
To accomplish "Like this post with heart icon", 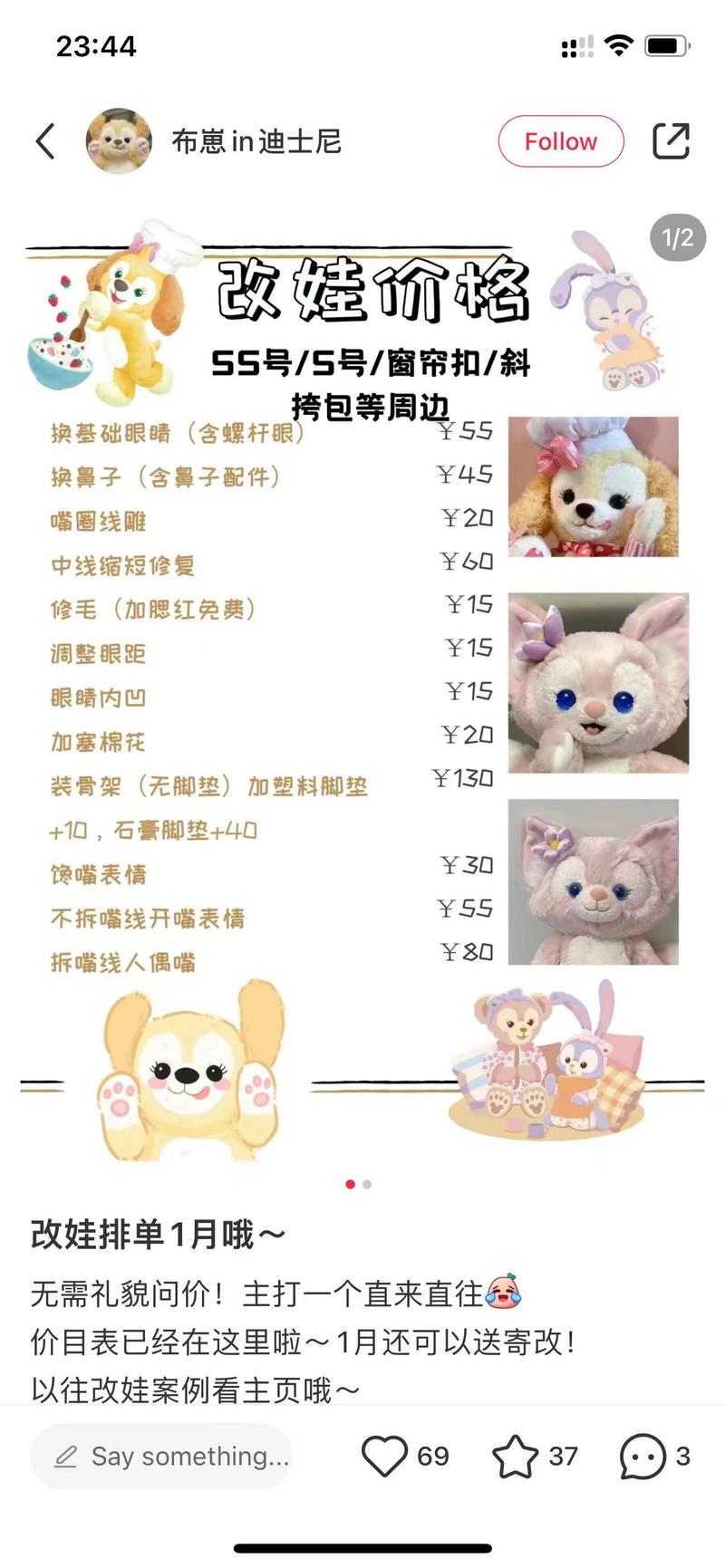I will 384,1456.
